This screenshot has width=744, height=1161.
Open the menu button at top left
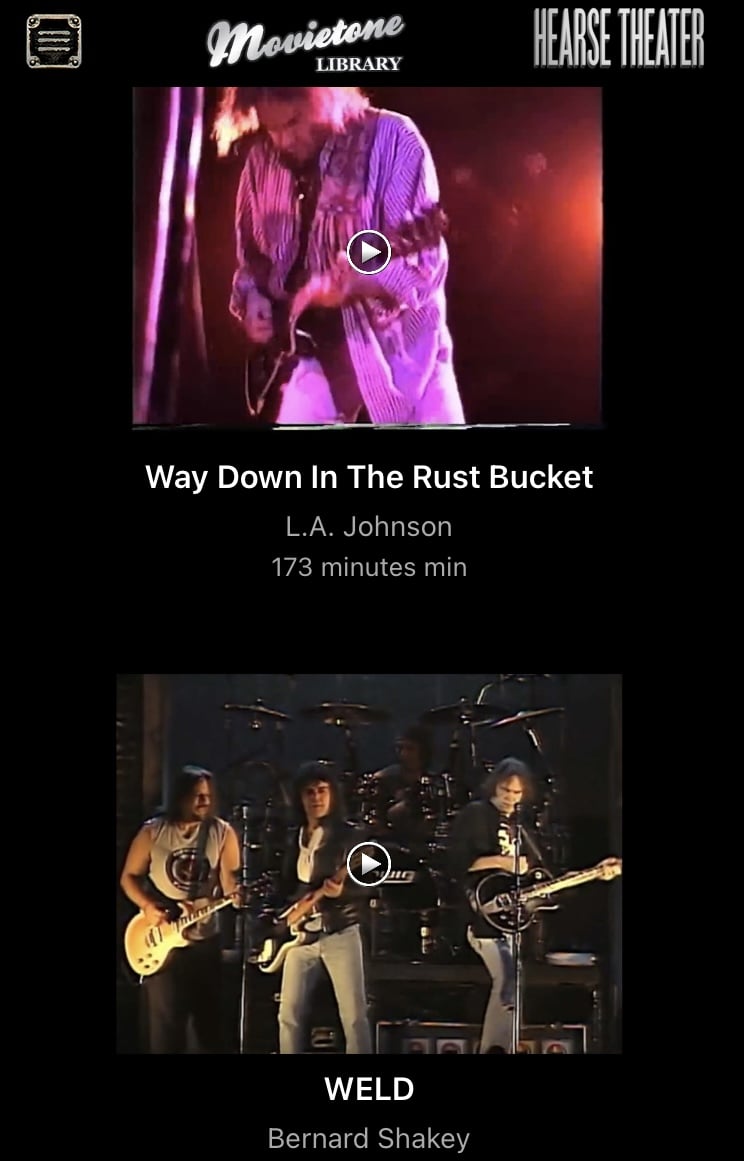(x=53, y=41)
